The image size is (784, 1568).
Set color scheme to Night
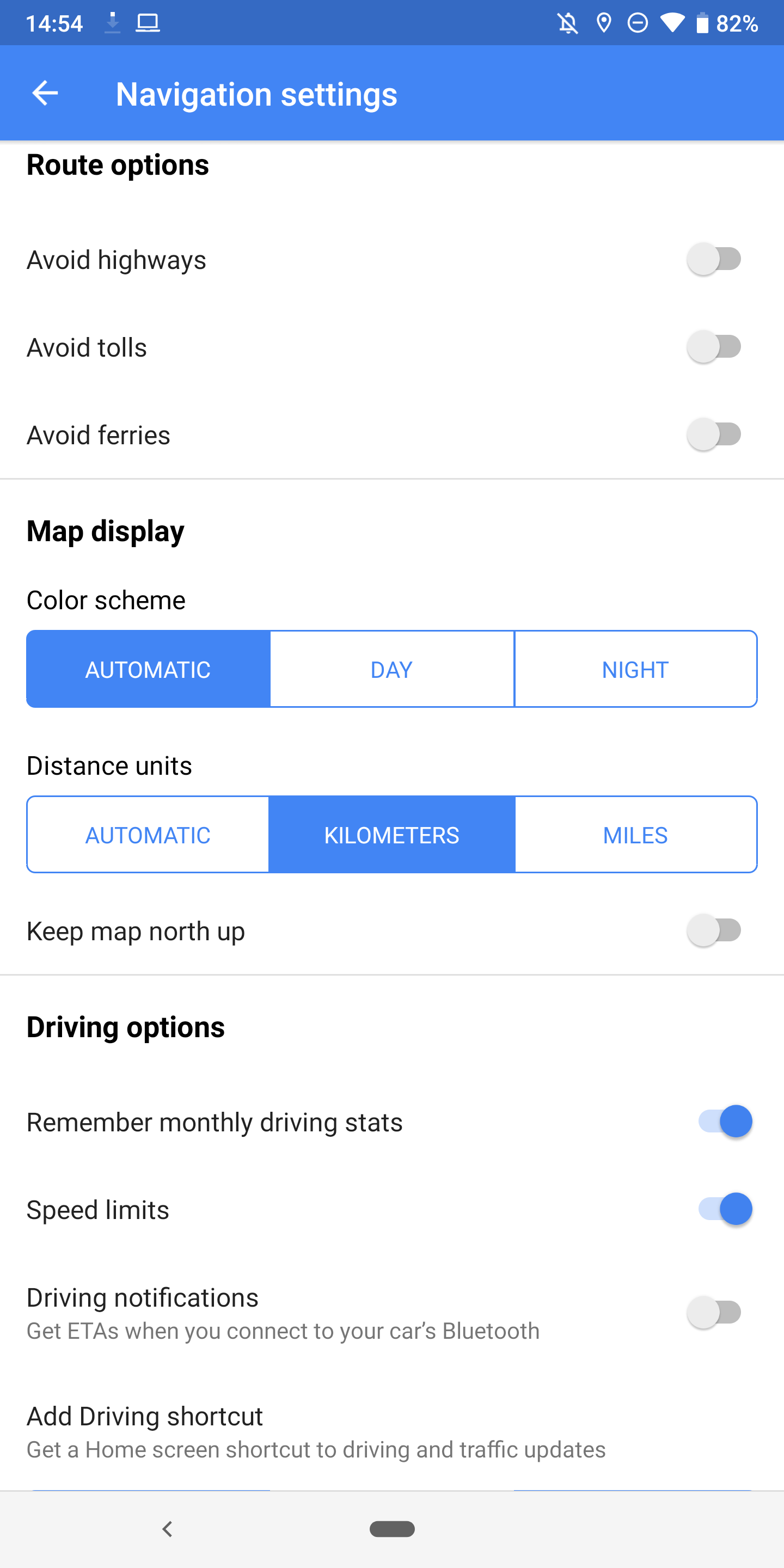click(635, 669)
